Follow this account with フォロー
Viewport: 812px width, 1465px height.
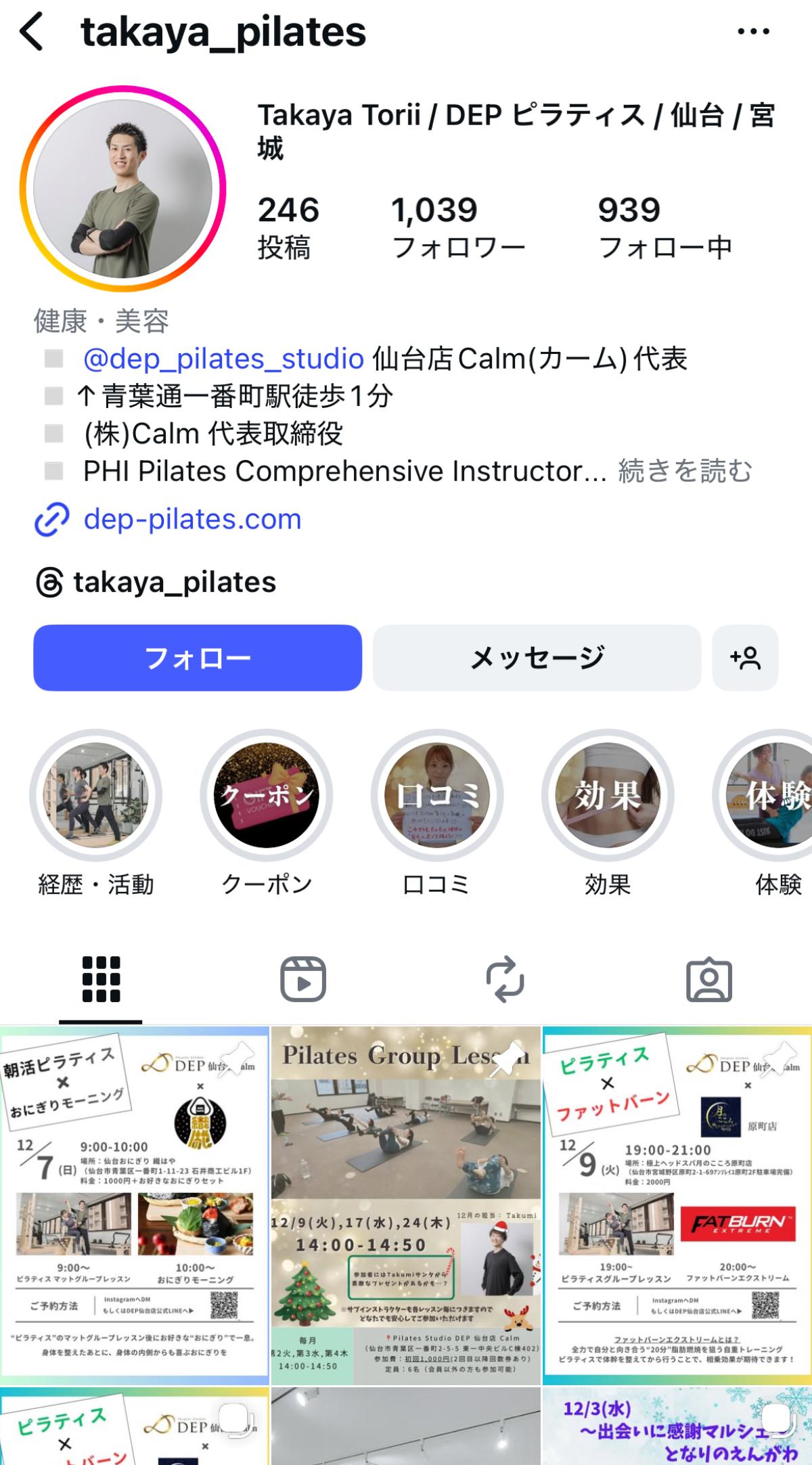pos(198,658)
